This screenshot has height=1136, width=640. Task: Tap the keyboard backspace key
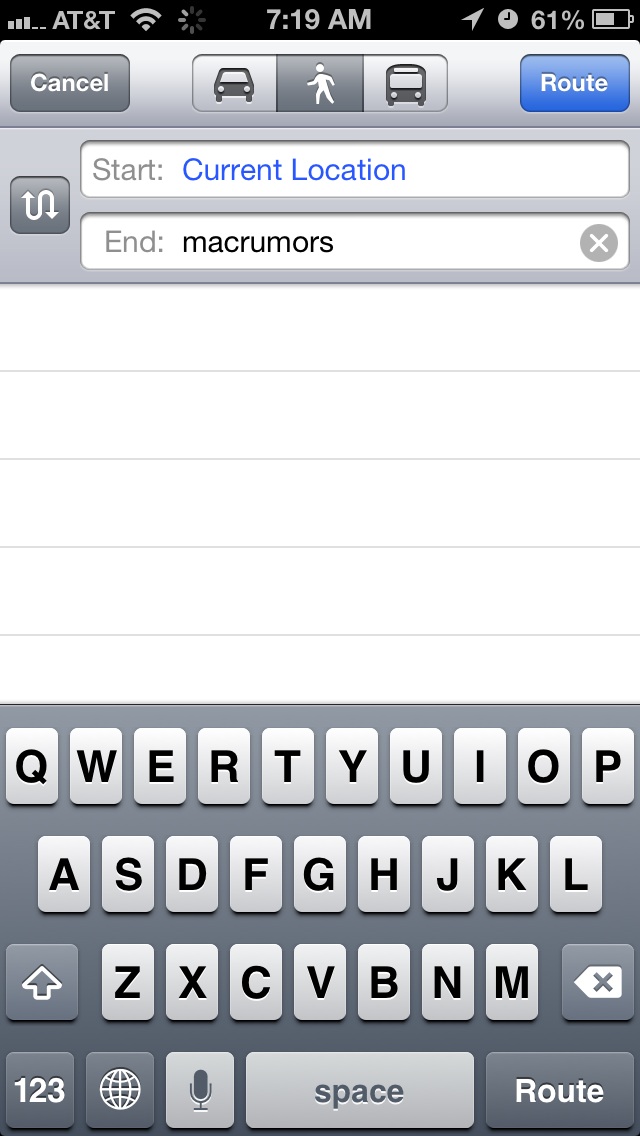598,982
